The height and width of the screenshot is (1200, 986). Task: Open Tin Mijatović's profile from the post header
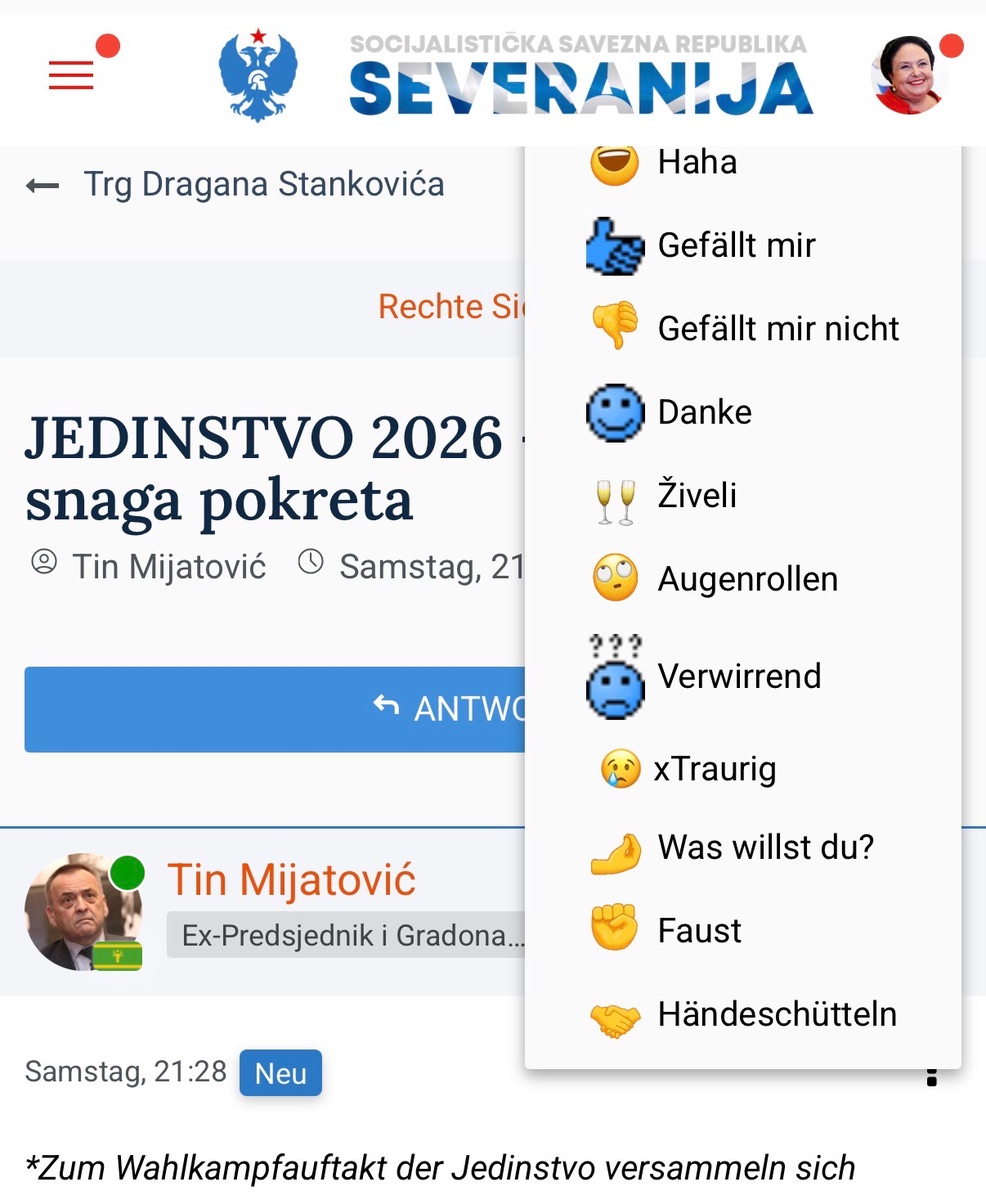pos(291,880)
